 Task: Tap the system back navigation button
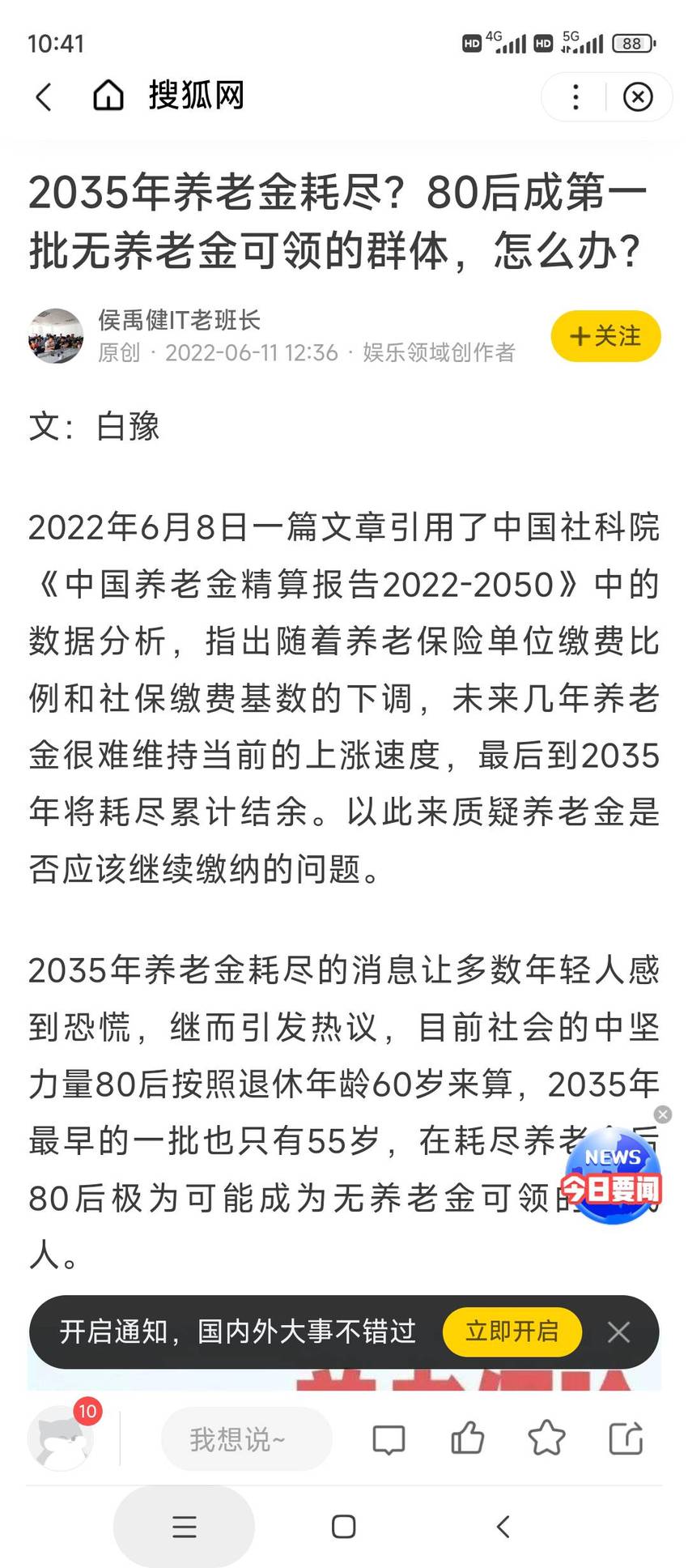coord(503,1527)
